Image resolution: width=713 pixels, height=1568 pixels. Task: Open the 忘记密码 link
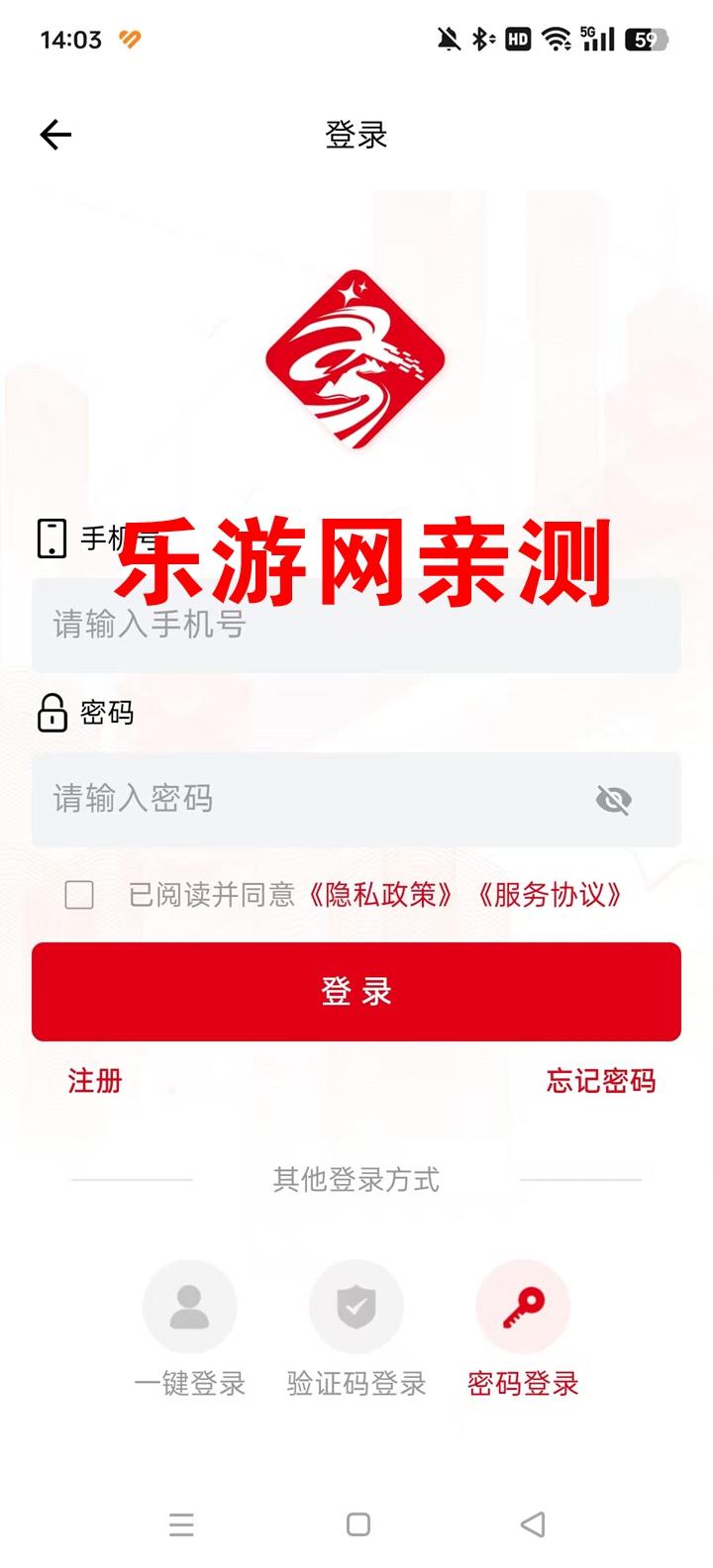point(601,1081)
